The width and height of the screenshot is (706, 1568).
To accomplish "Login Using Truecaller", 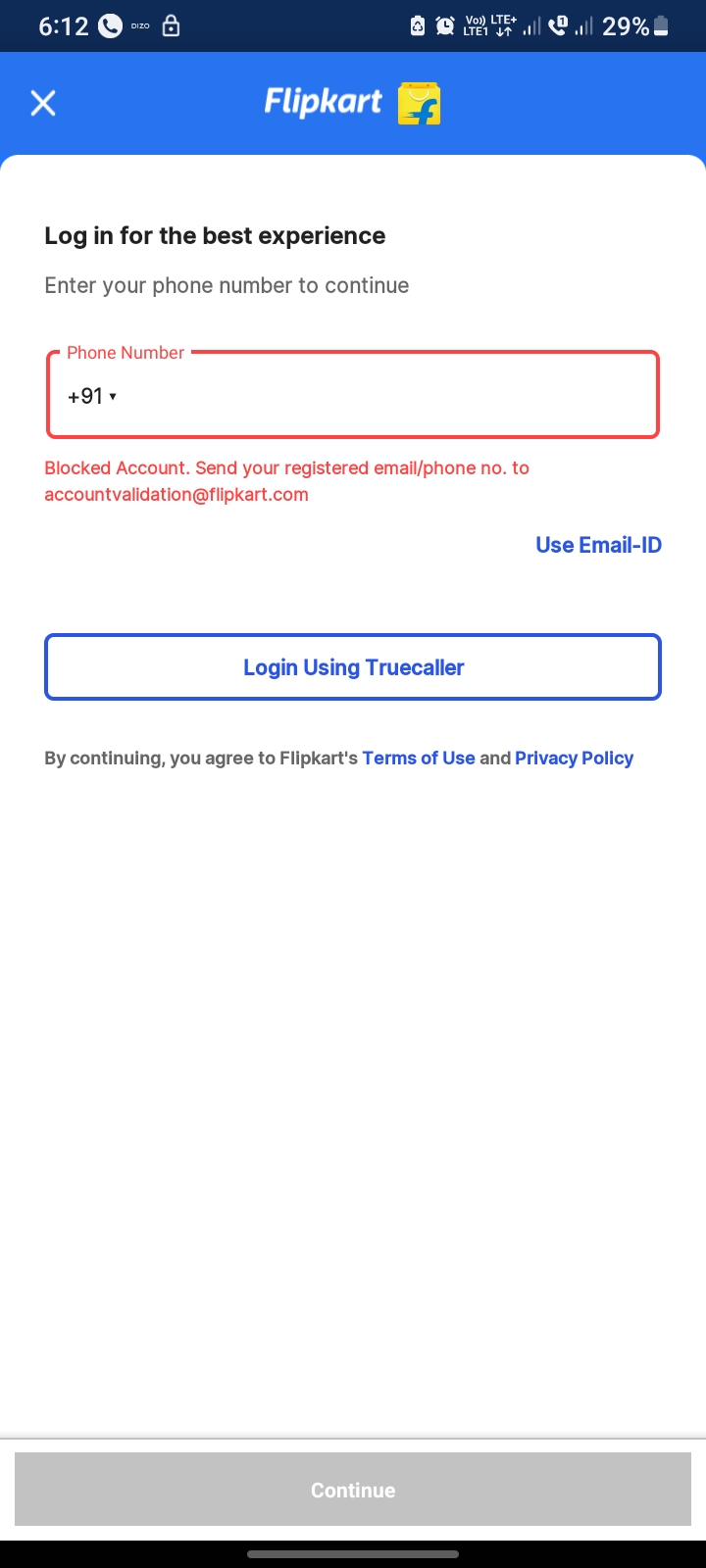I will tap(353, 667).
